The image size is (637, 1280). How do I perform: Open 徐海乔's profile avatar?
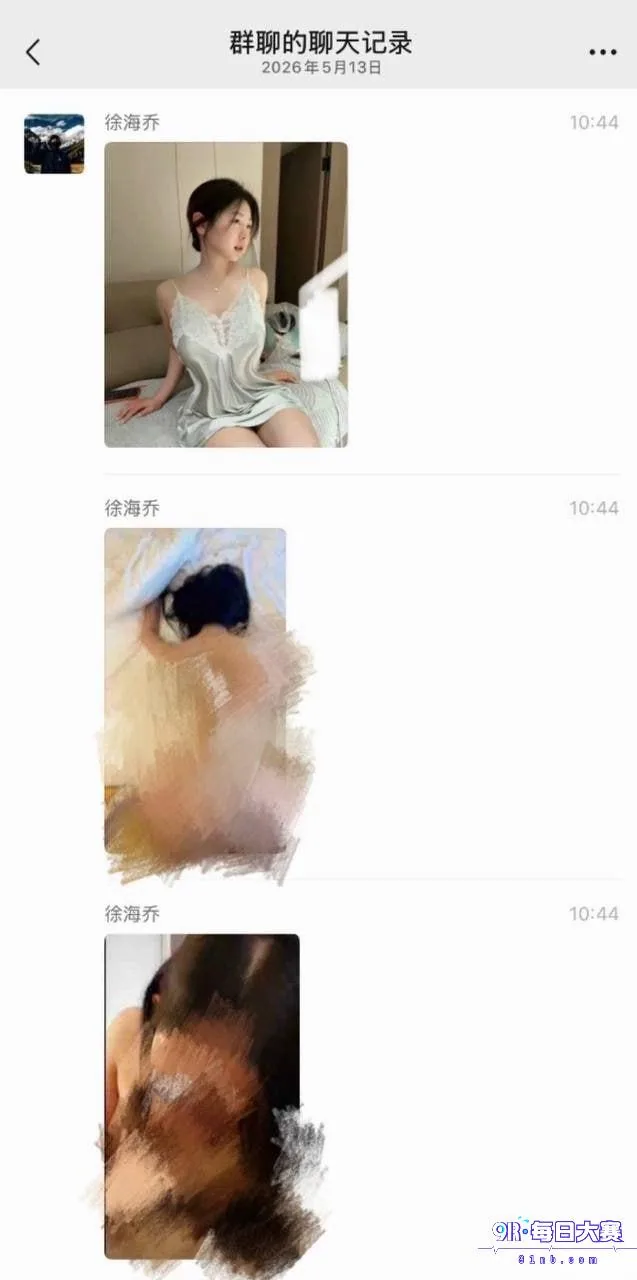click(x=54, y=143)
